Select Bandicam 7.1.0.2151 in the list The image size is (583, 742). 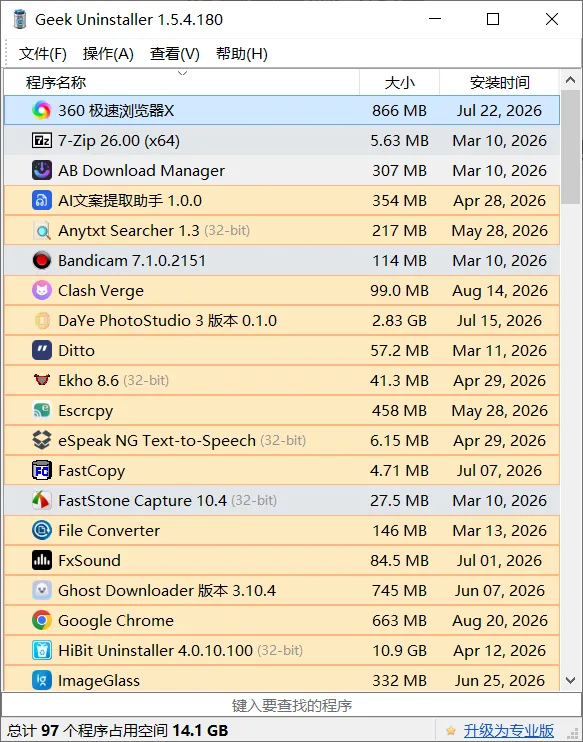click(282, 260)
